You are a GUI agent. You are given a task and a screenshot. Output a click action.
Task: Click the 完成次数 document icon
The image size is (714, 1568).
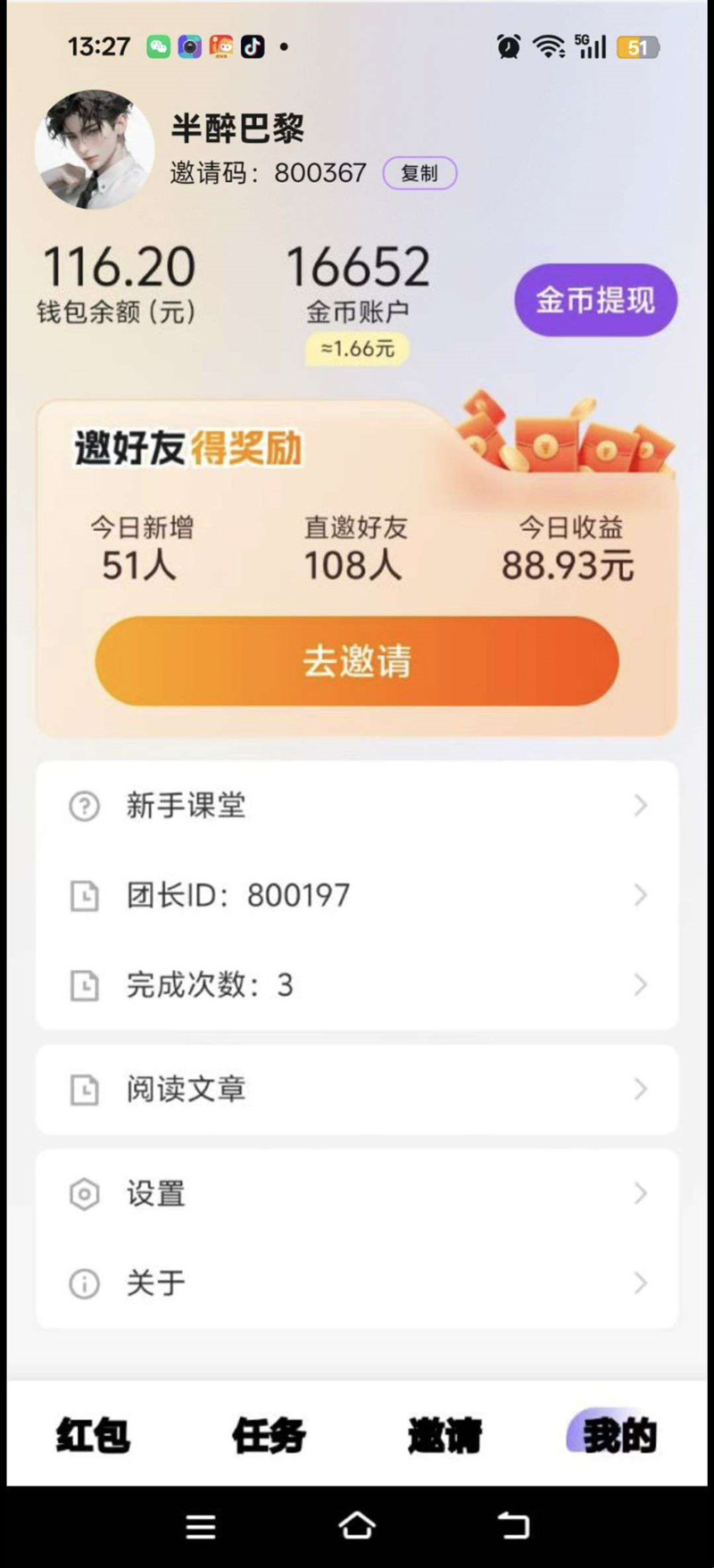pyautogui.click(x=83, y=985)
